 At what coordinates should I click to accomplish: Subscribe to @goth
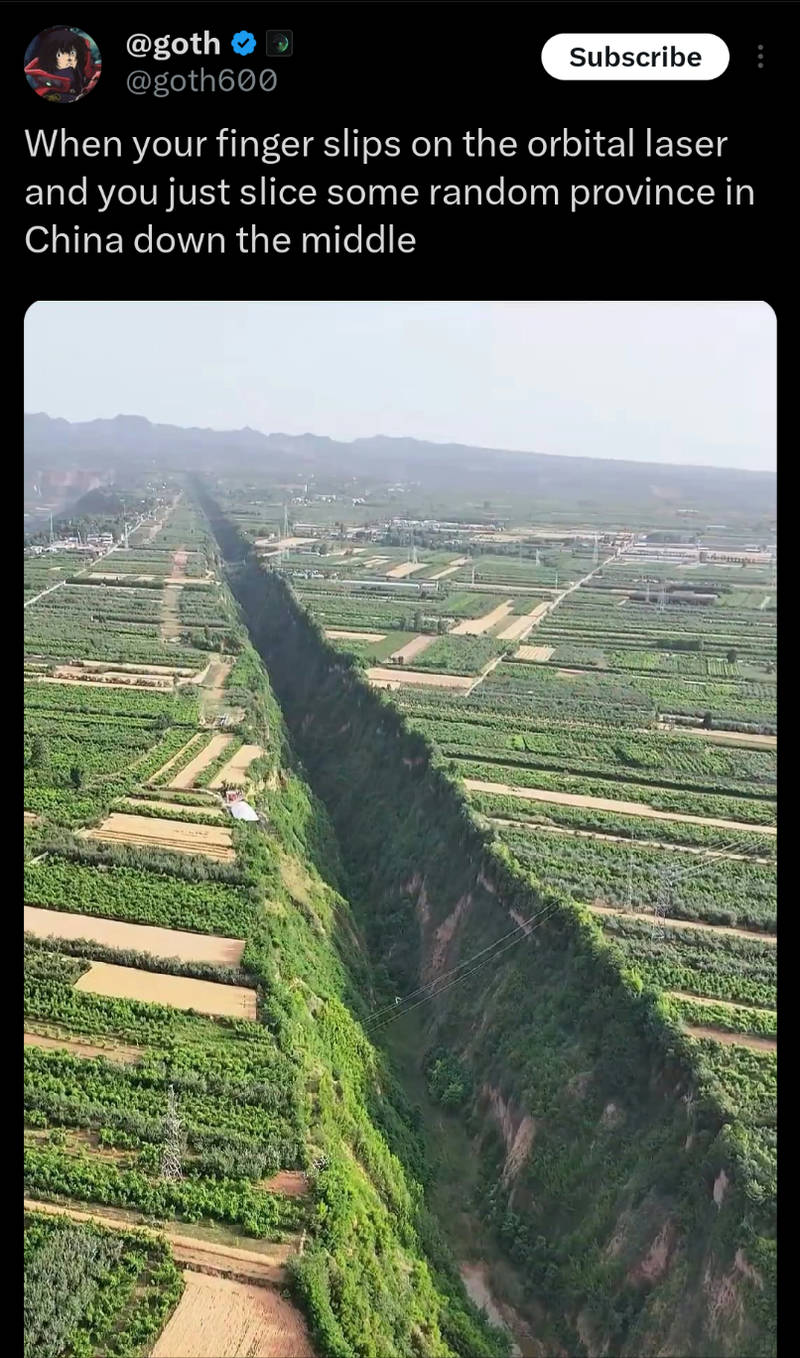click(635, 57)
